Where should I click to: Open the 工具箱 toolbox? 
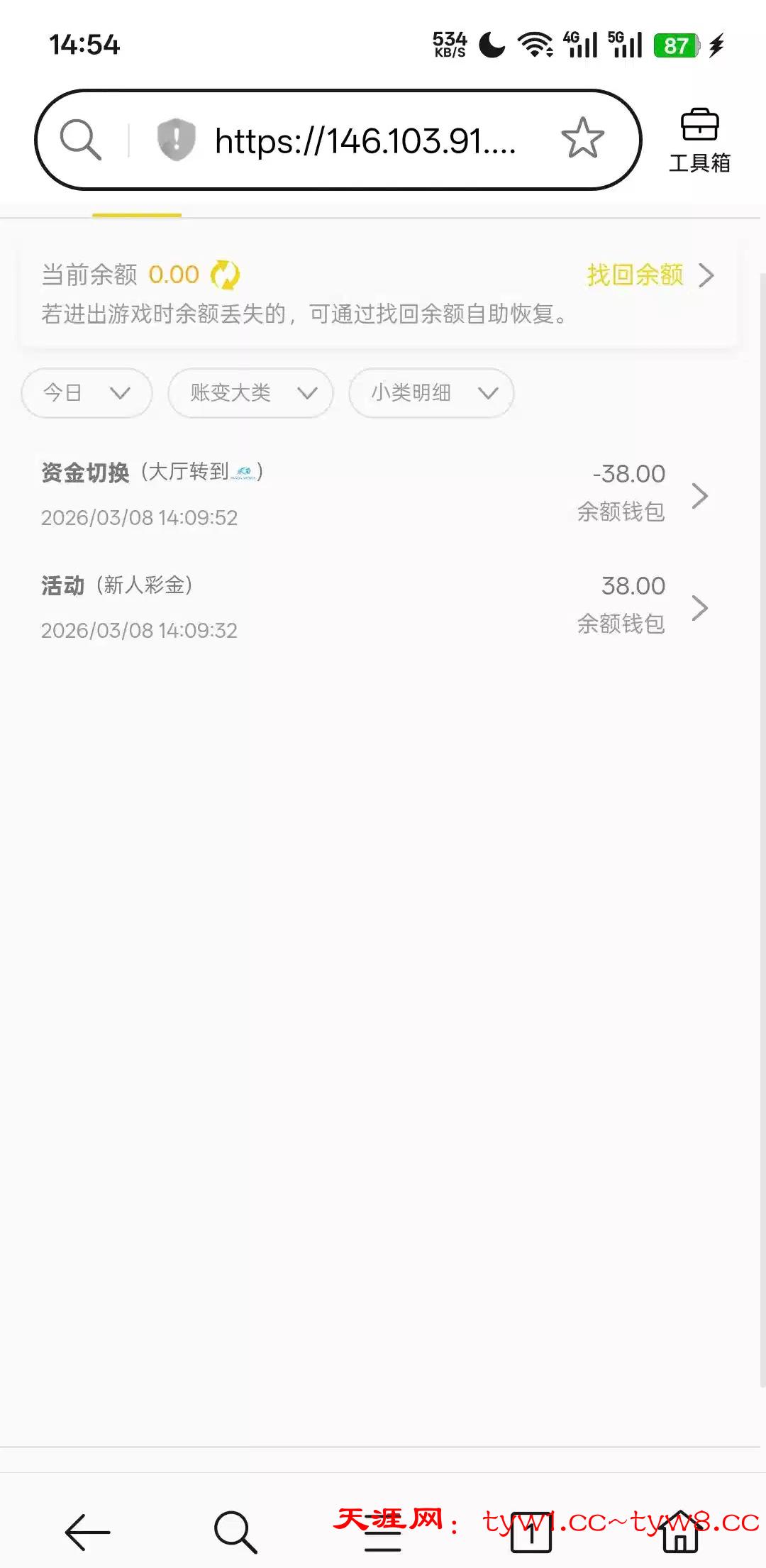pos(699,140)
